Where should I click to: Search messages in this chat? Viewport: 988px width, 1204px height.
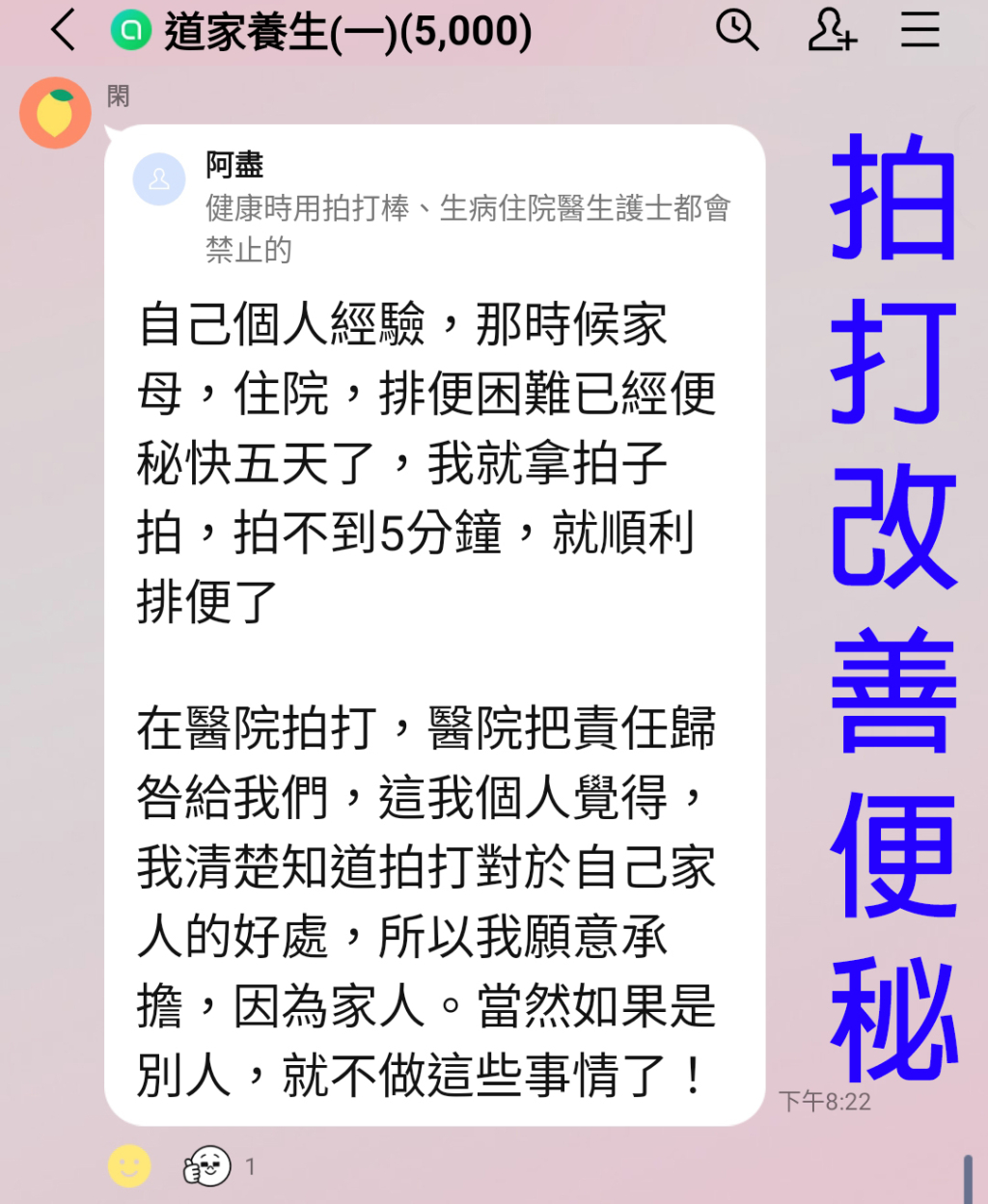pos(737,31)
